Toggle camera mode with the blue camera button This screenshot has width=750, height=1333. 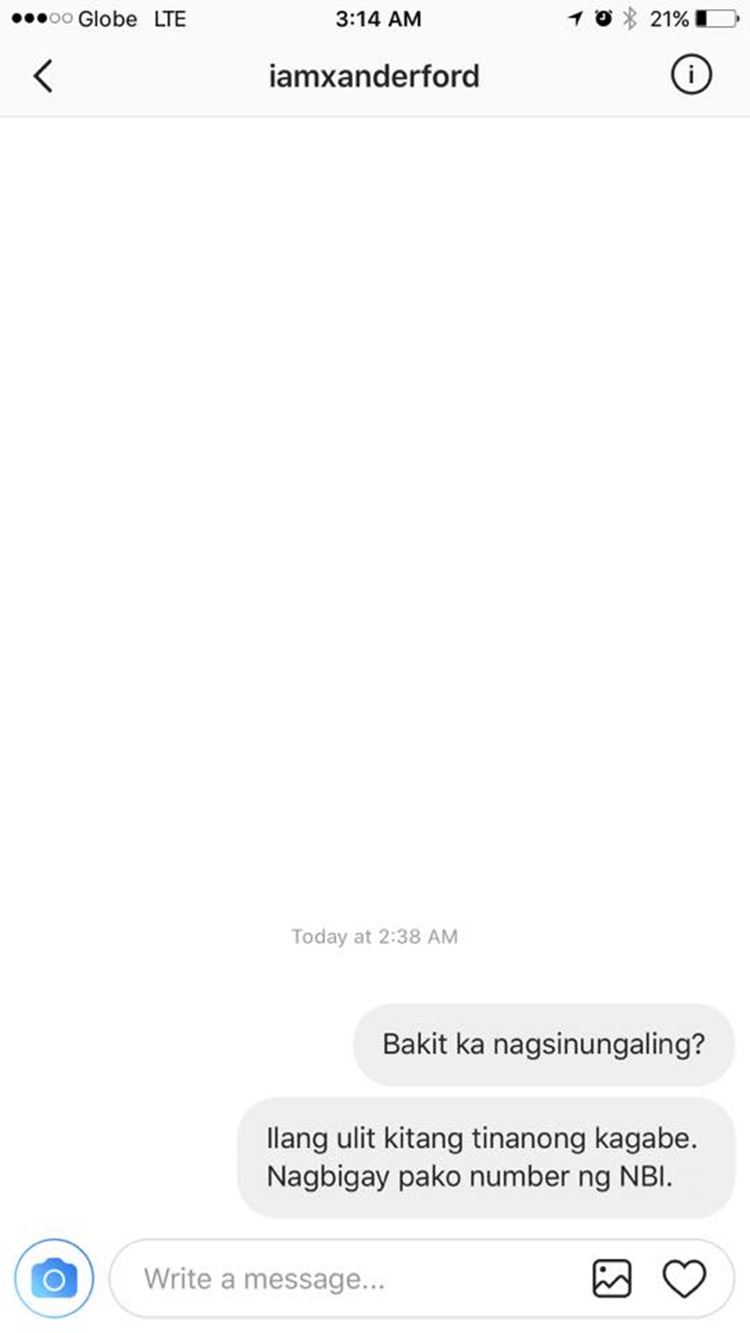(54, 1277)
